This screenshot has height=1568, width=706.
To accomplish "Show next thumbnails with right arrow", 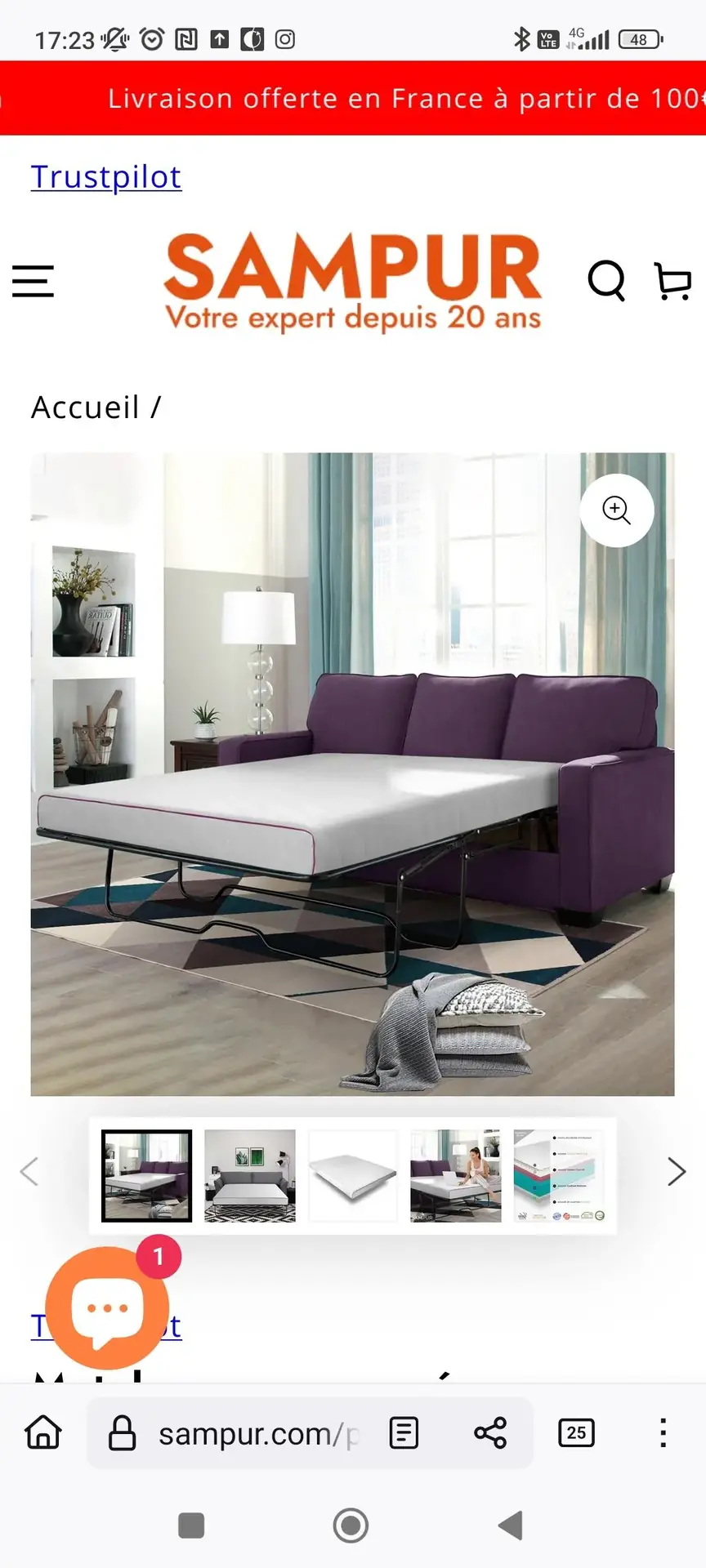I will [x=677, y=1172].
